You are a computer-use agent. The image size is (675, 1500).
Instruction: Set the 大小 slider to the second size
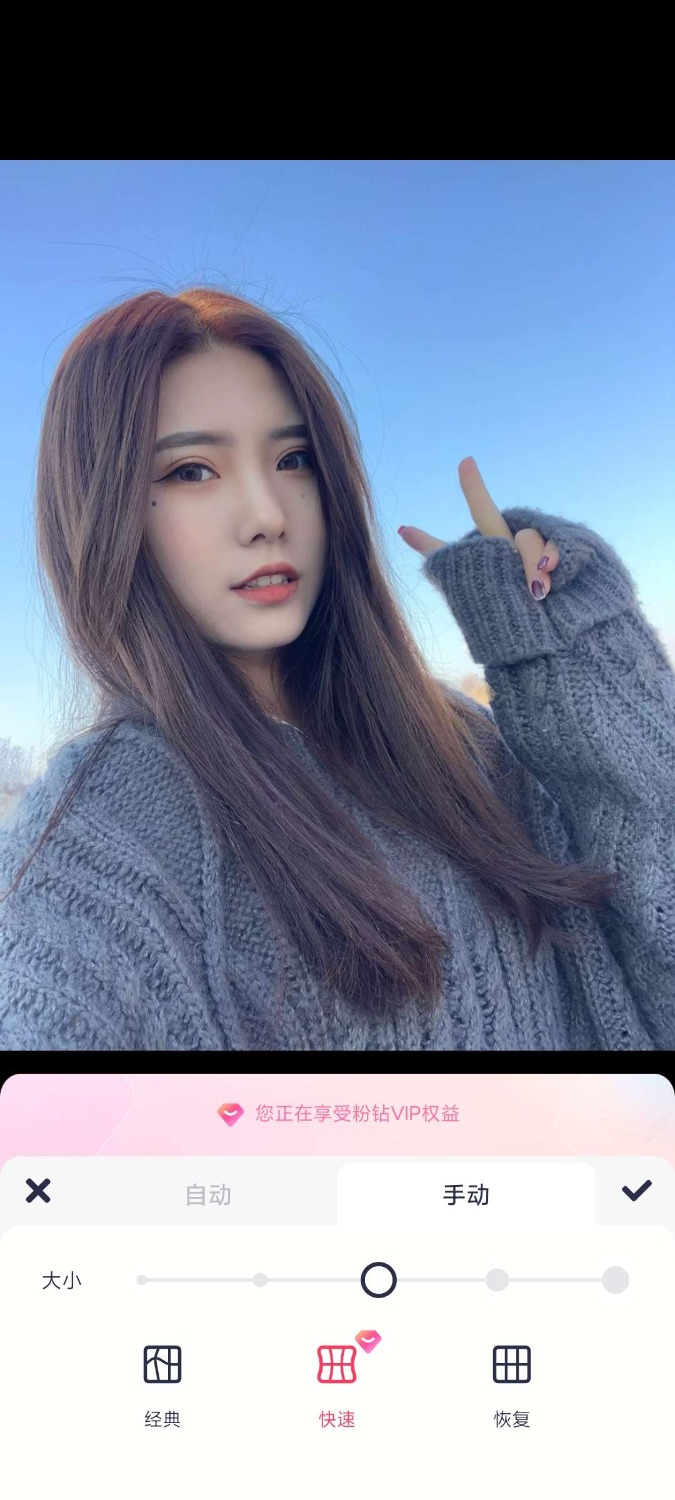[x=260, y=1280]
